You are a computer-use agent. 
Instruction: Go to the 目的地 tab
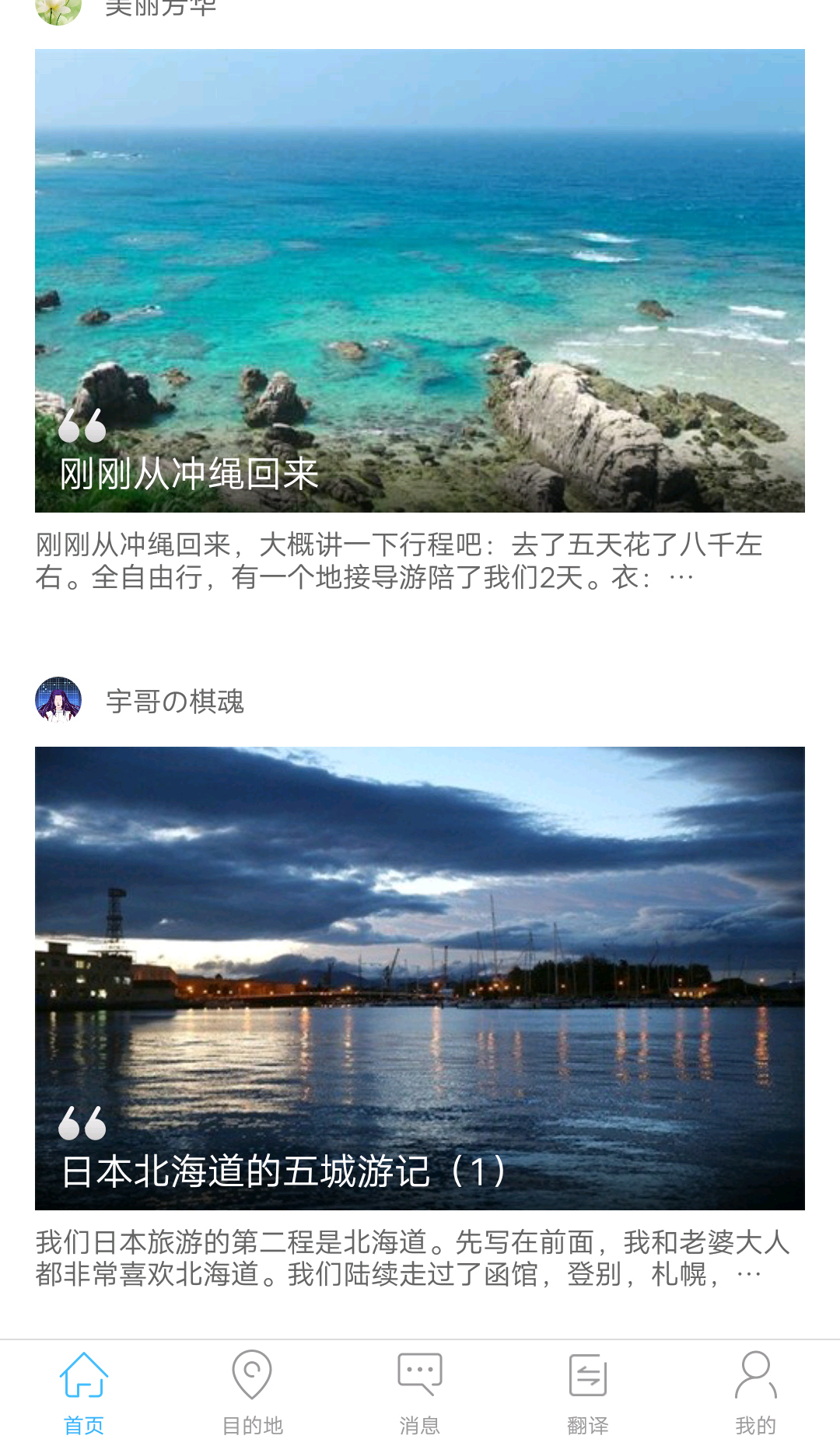[x=252, y=1392]
